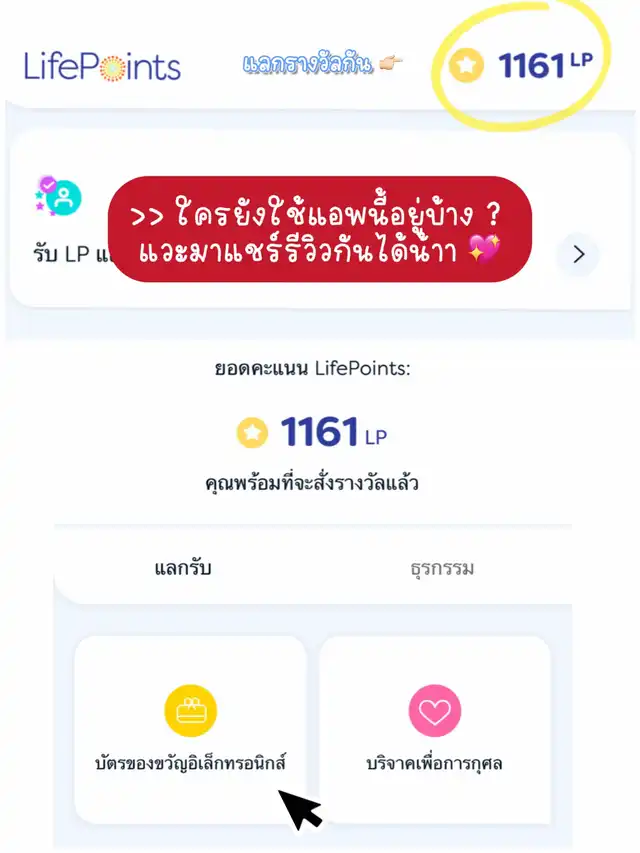Tap the chevron arrow on the รับ LP card

coord(579,254)
